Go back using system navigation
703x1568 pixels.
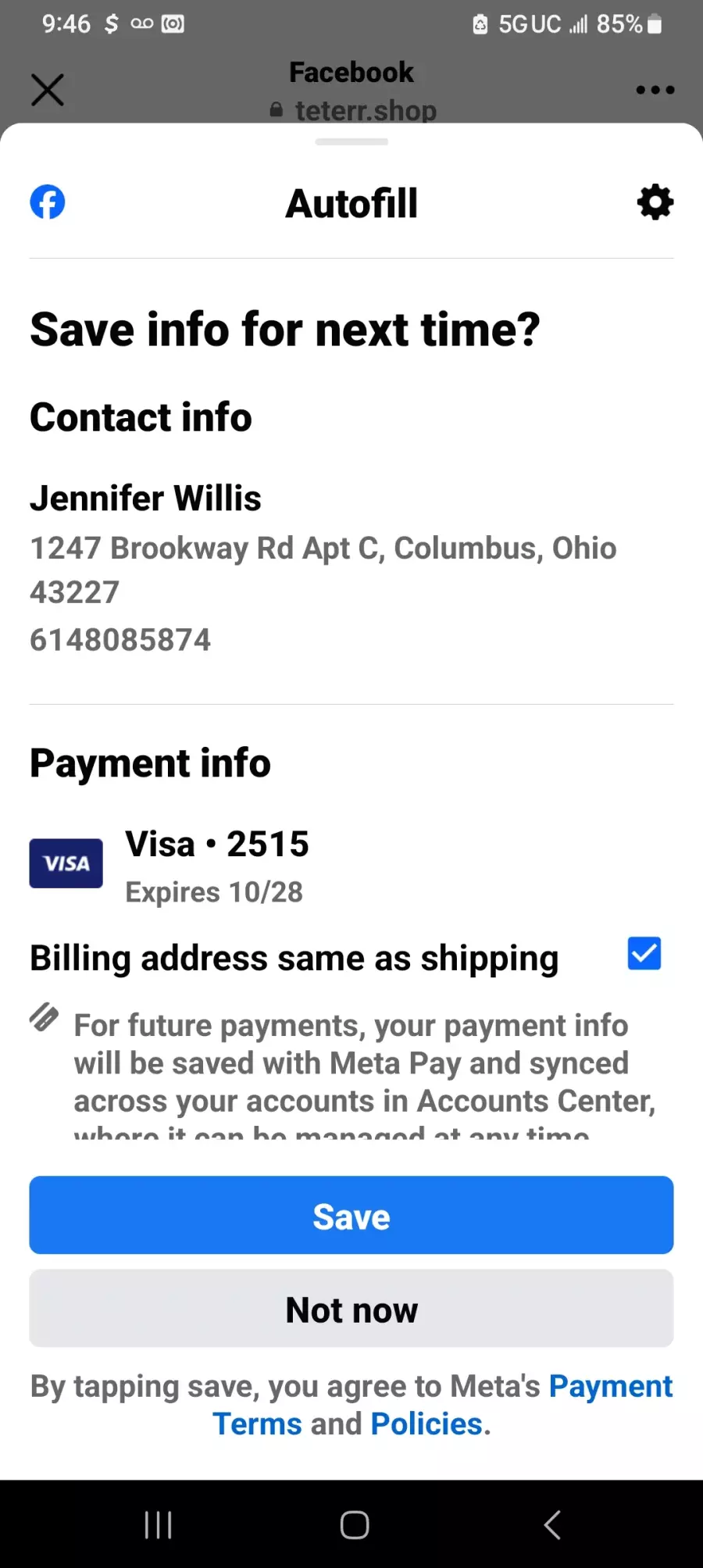click(552, 1524)
